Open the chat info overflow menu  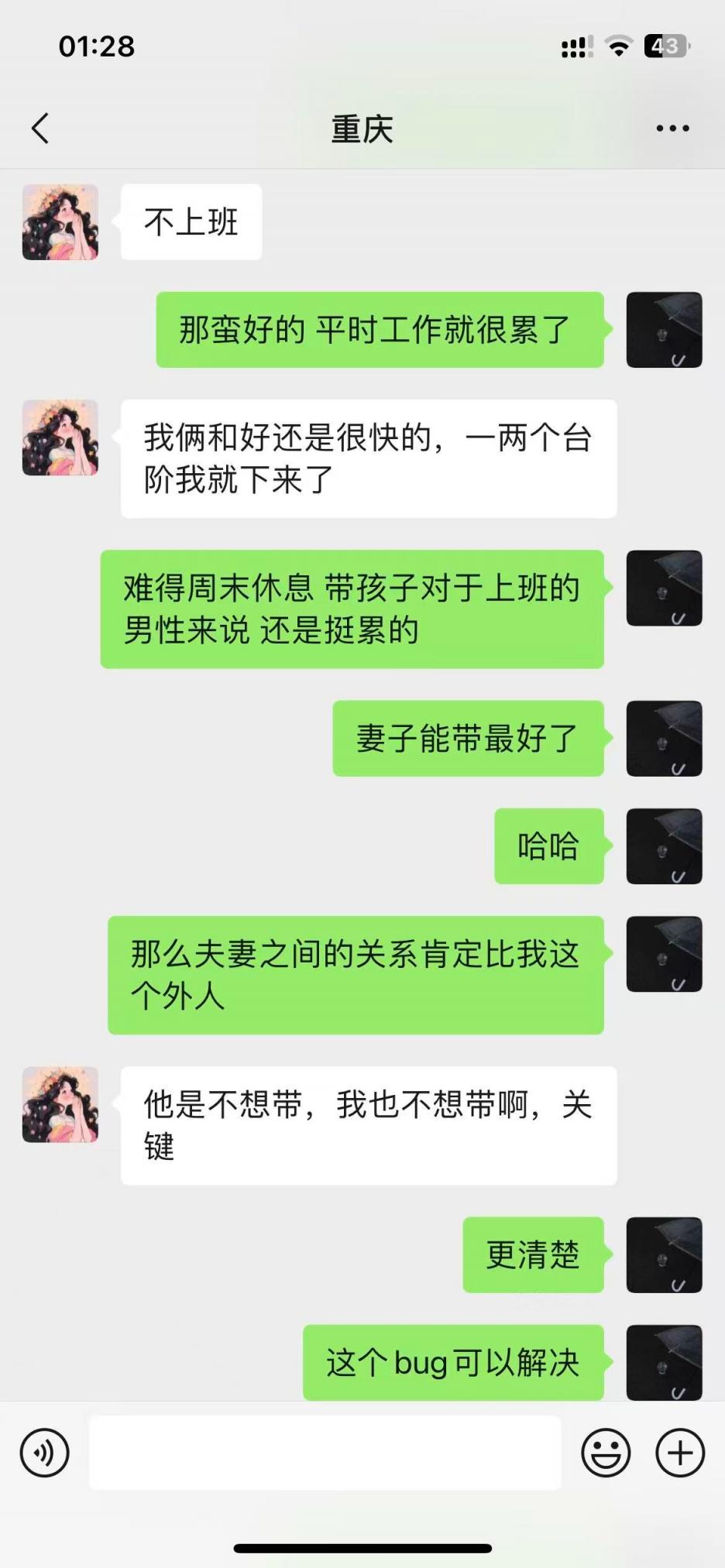pyautogui.click(x=672, y=129)
